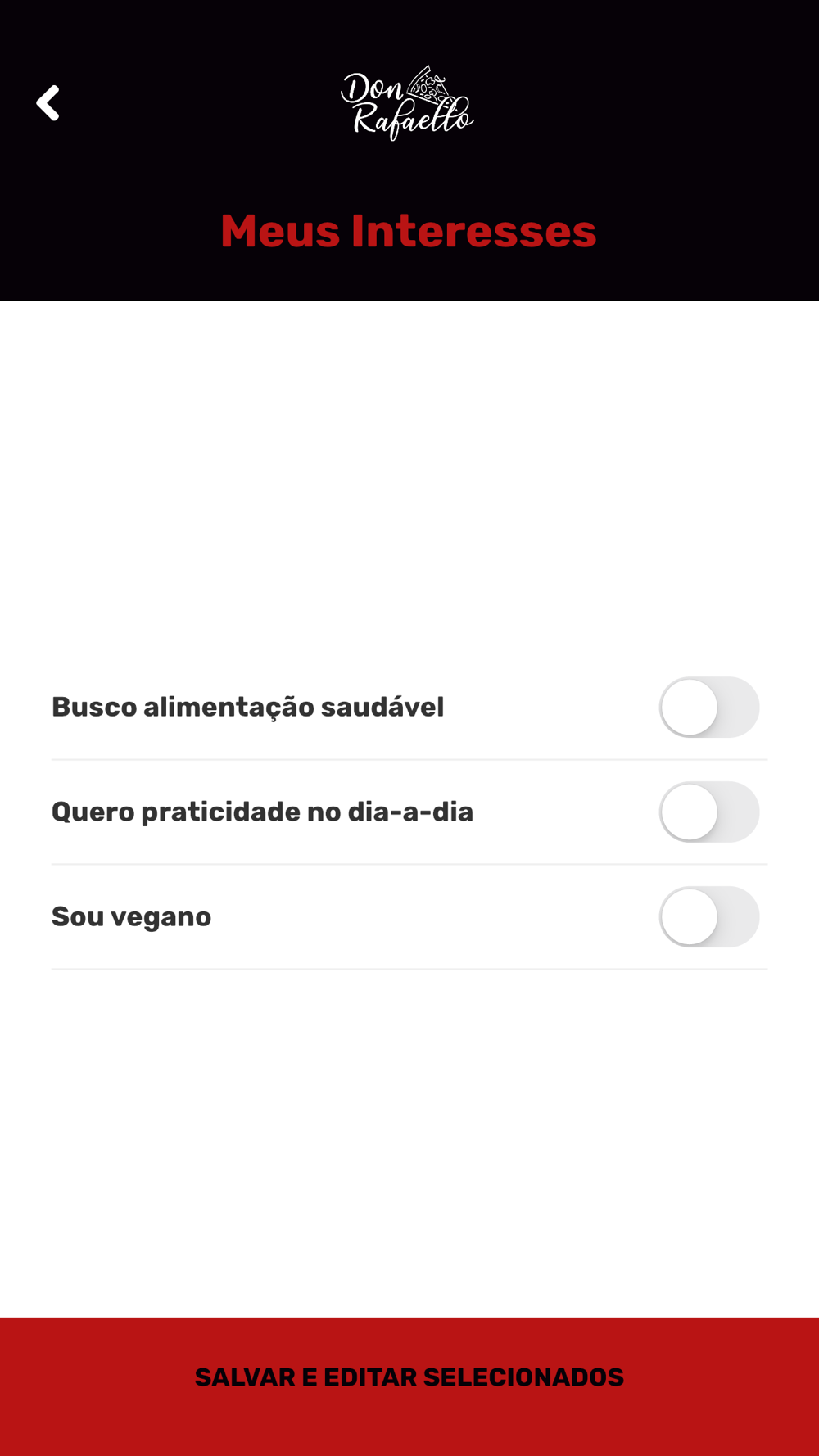Toggle Quero praticidade no dia-a-dia on
819x1456 pixels.
pyautogui.click(x=709, y=812)
